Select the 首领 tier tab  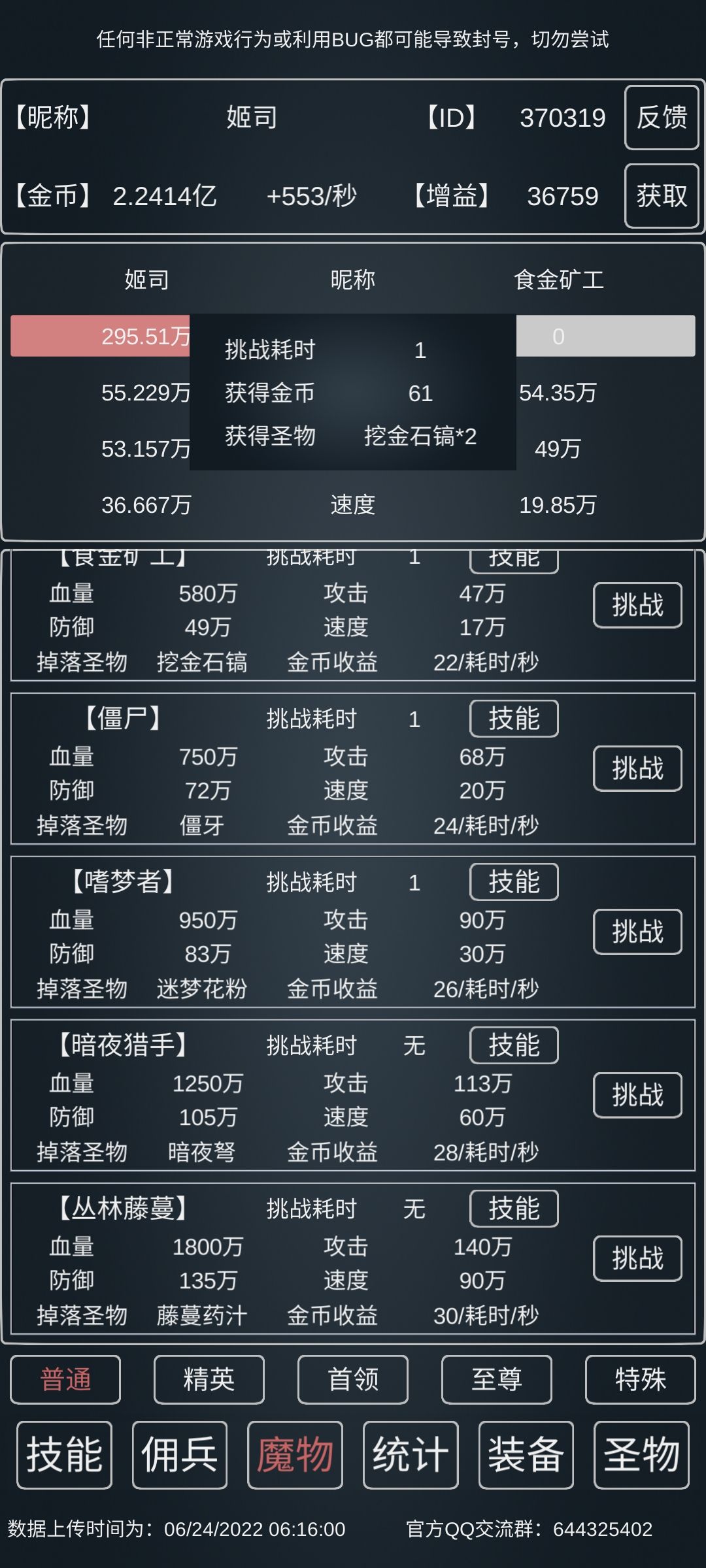pos(353,1380)
